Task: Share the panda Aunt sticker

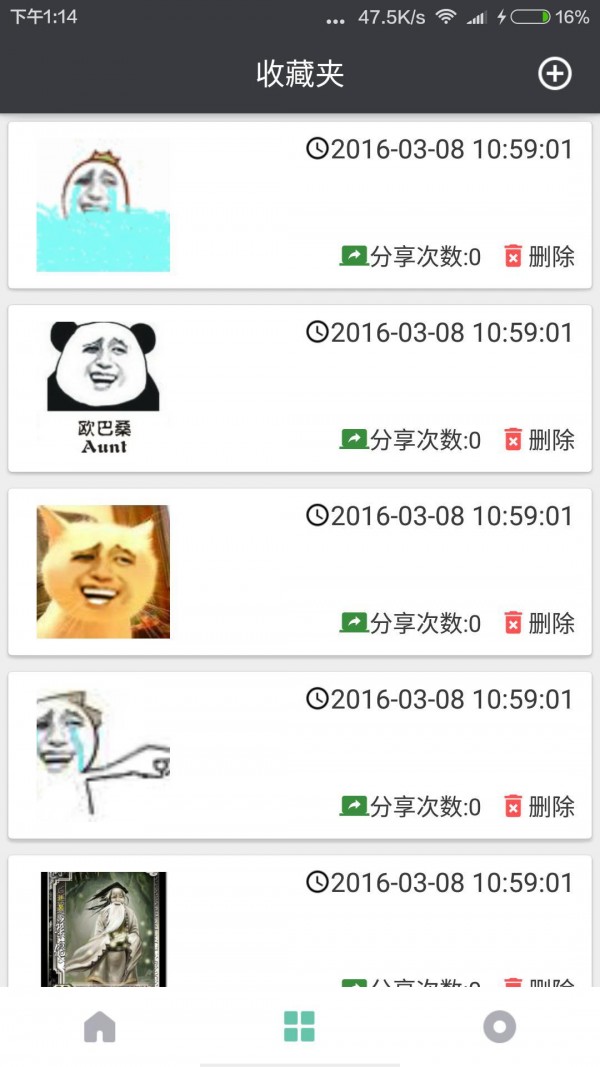Action: pos(410,439)
